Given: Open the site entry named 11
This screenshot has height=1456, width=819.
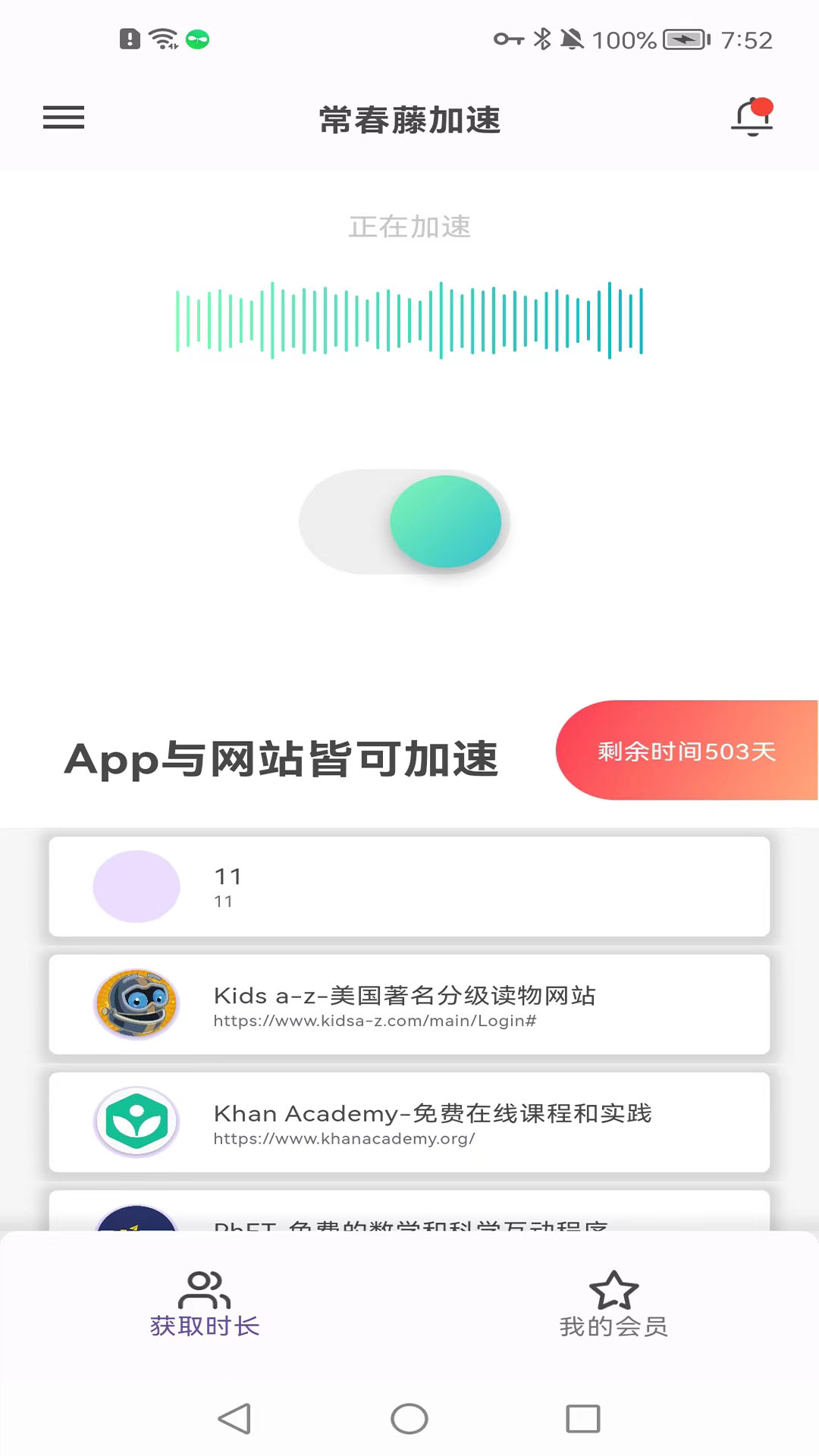Looking at the screenshot, I should click(x=409, y=886).
